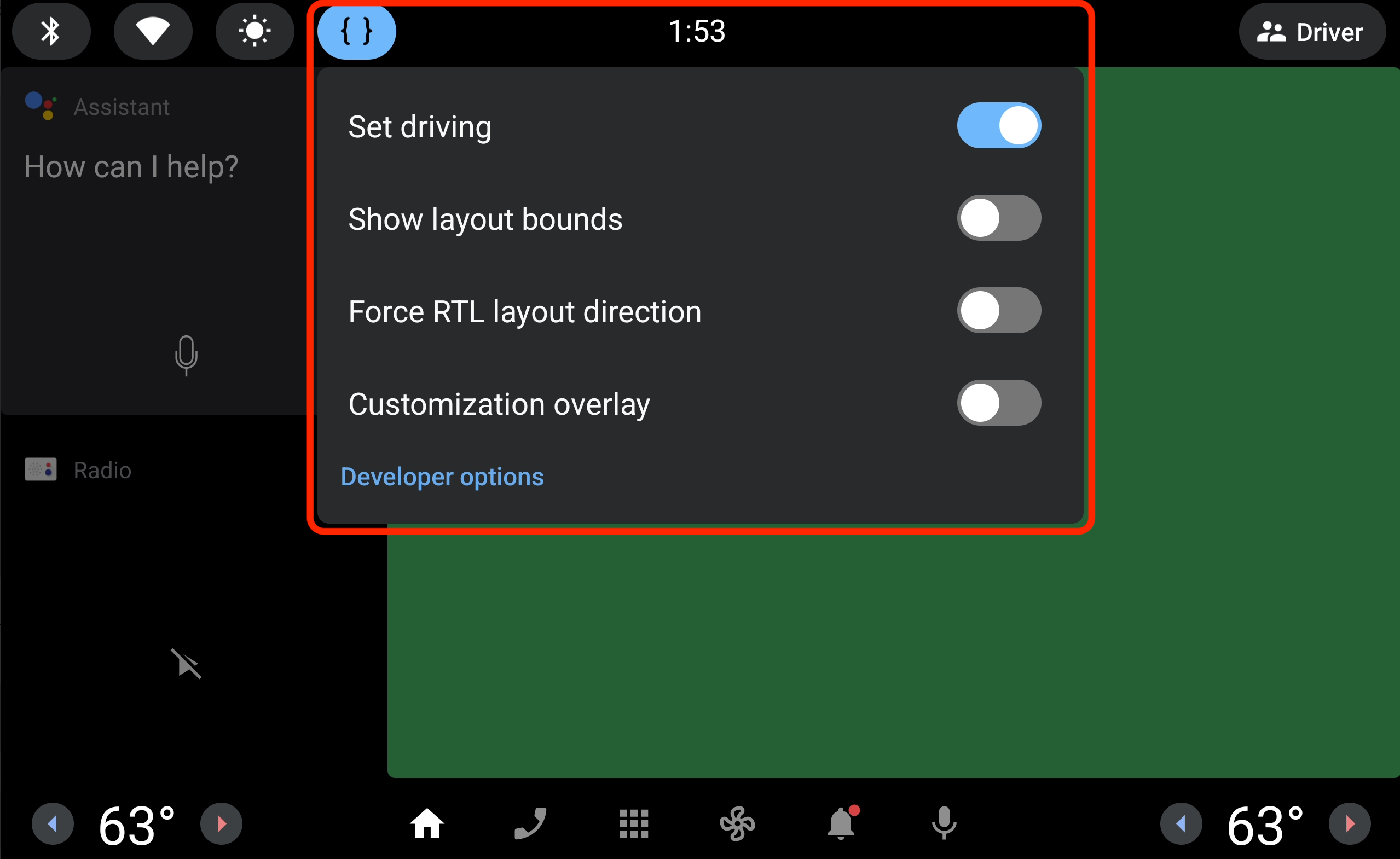
Task: Toggle Force RTL layout direction on
Action: pos(998,311)
